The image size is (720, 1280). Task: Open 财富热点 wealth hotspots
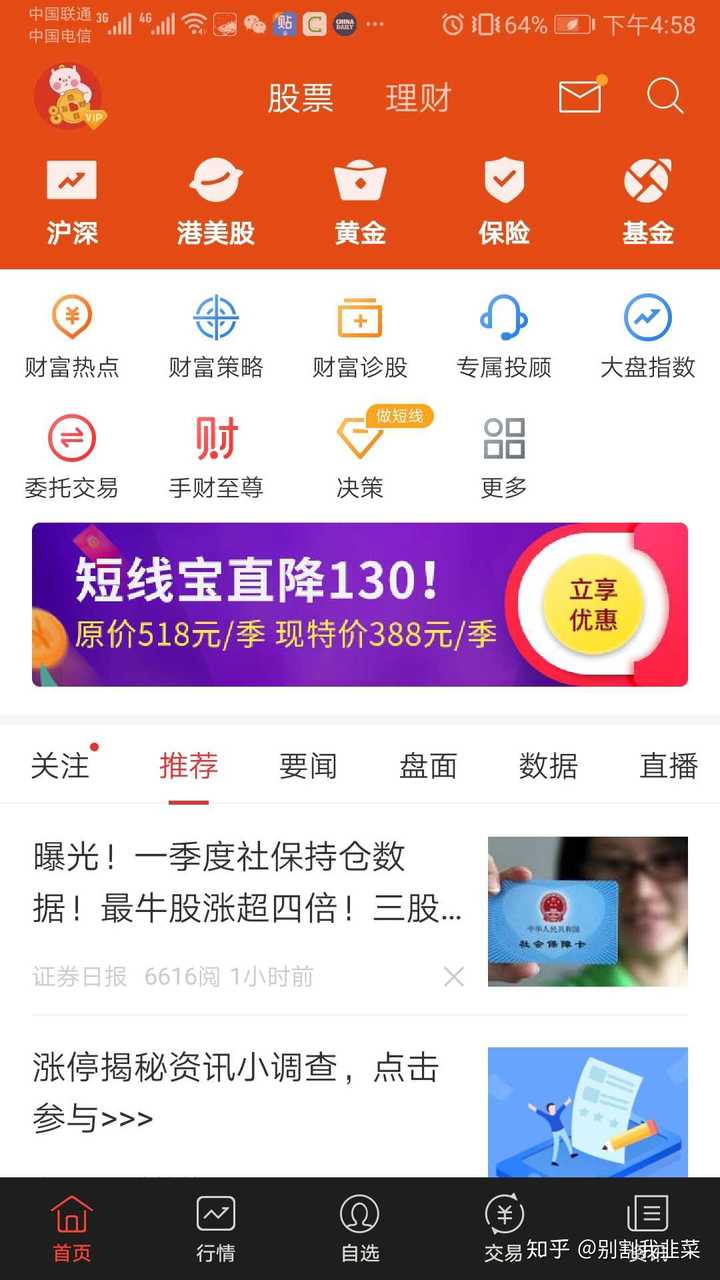[x=71, y=337]
